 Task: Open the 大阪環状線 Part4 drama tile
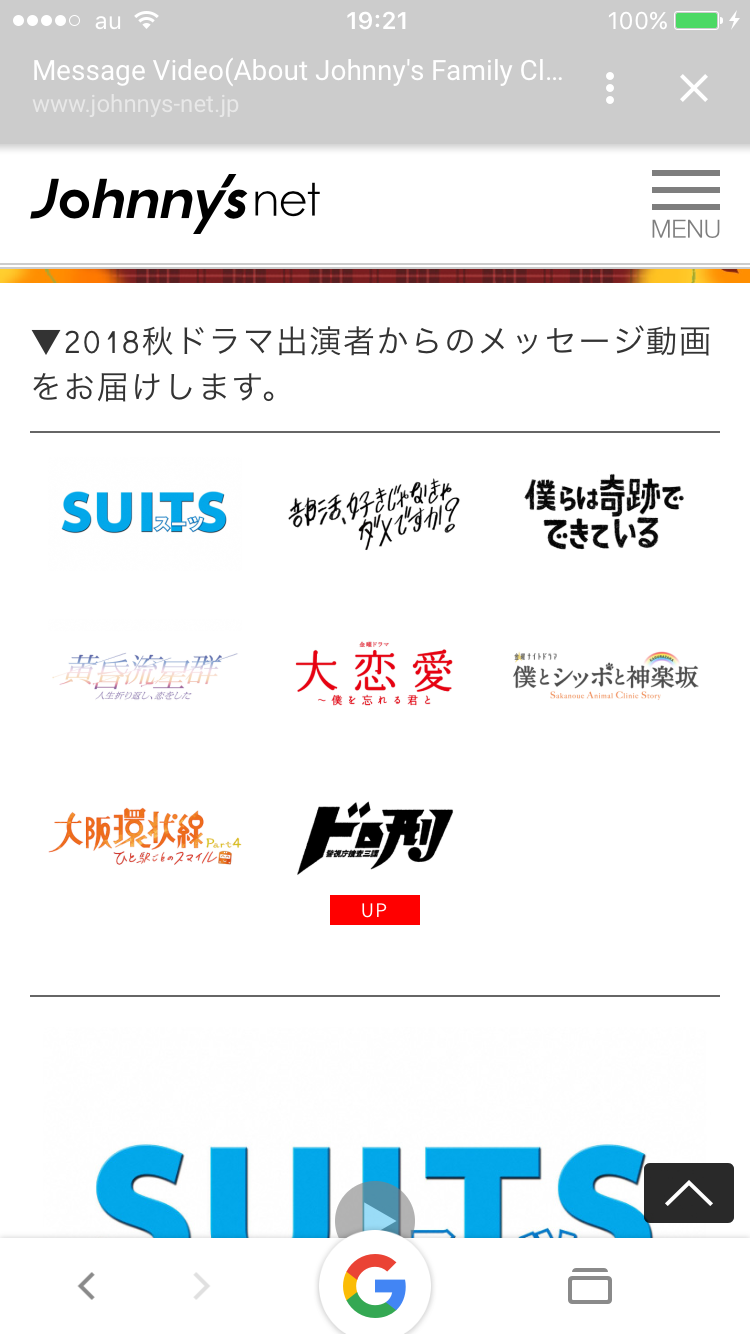tap(145, 838)
